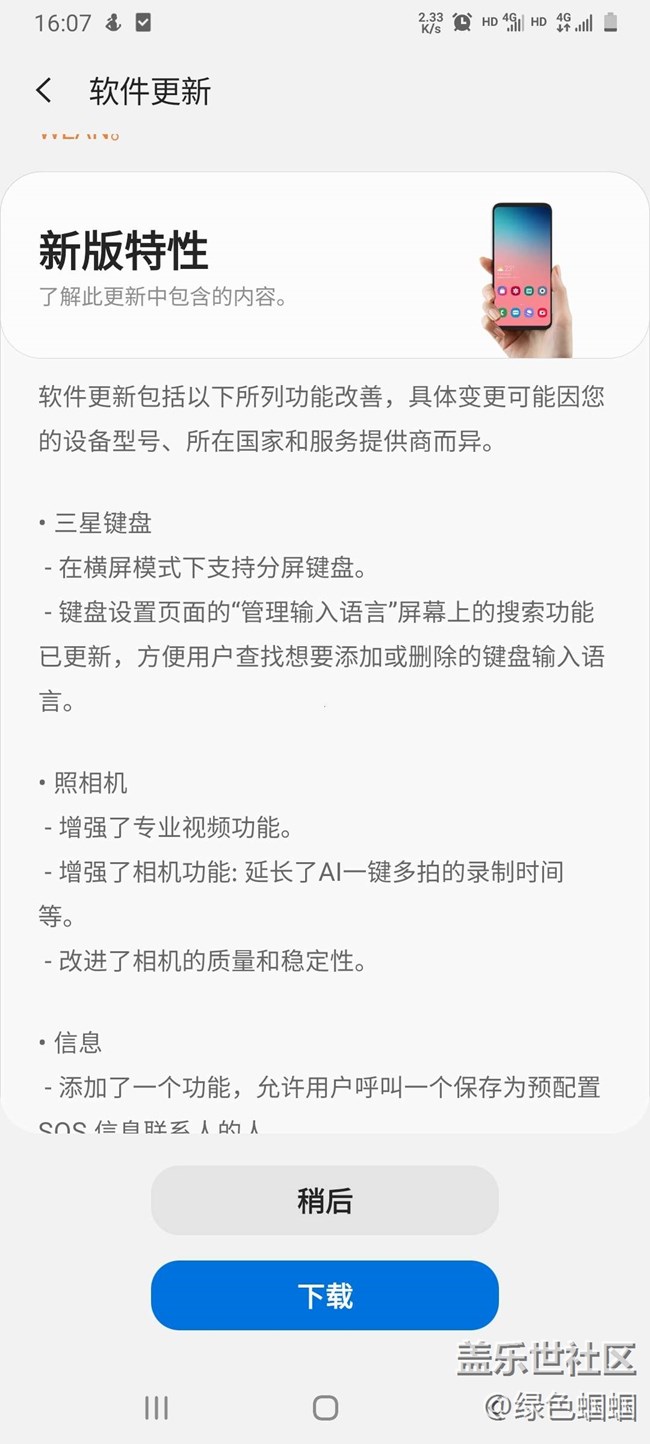Tap 稍后 to postpone the update
Image resolution: width=650 pixels, height=1444 pixels.
point(324,1200)
